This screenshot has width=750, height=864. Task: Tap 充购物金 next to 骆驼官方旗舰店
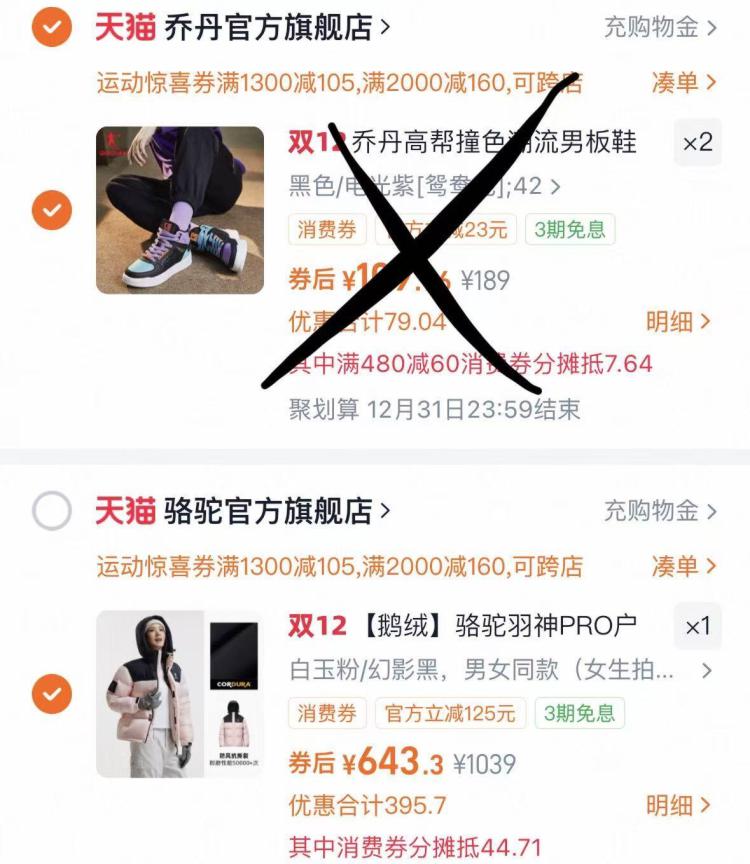coord(660,511)
